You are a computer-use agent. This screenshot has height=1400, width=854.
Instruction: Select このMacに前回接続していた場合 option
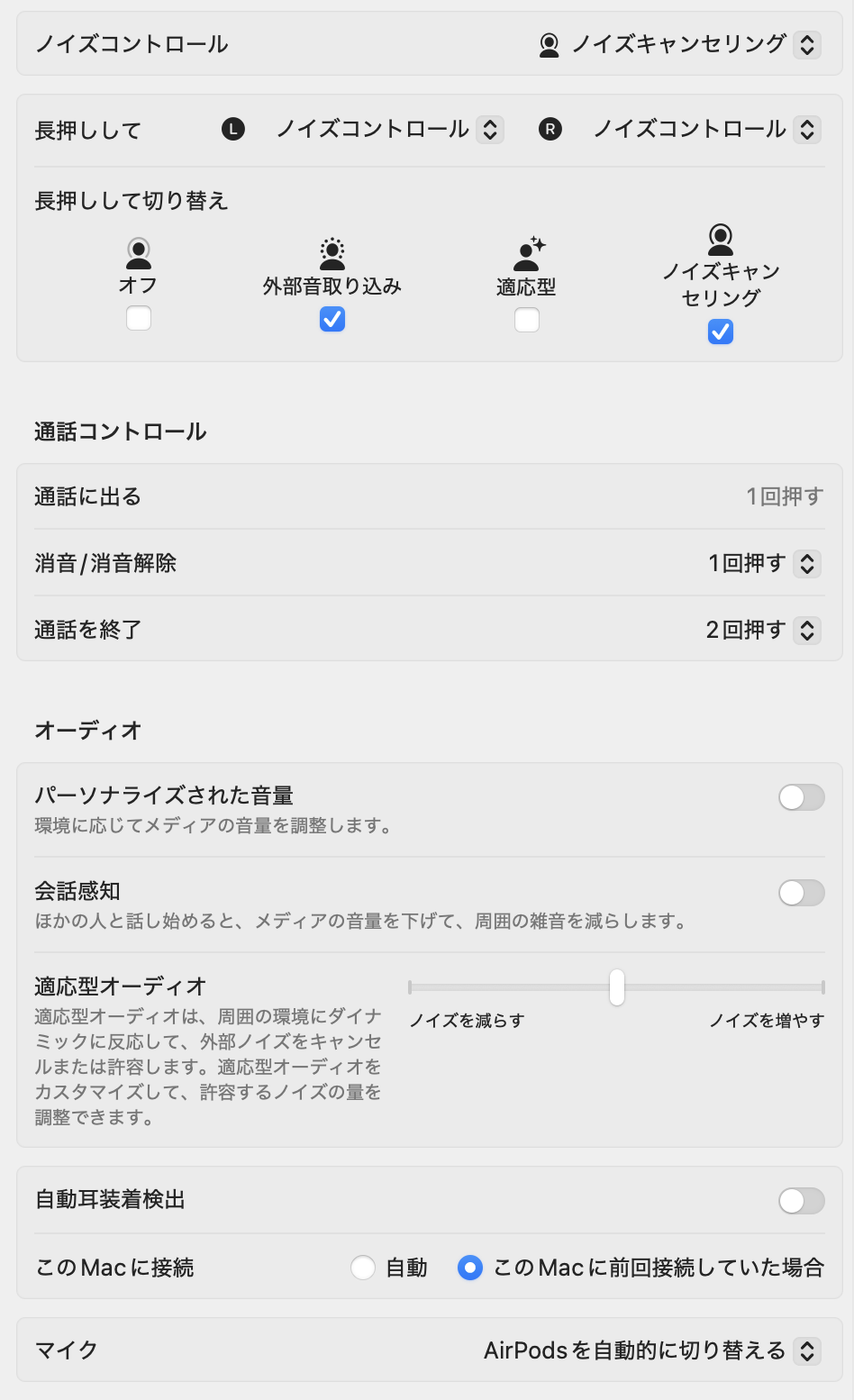(470, 1268)
